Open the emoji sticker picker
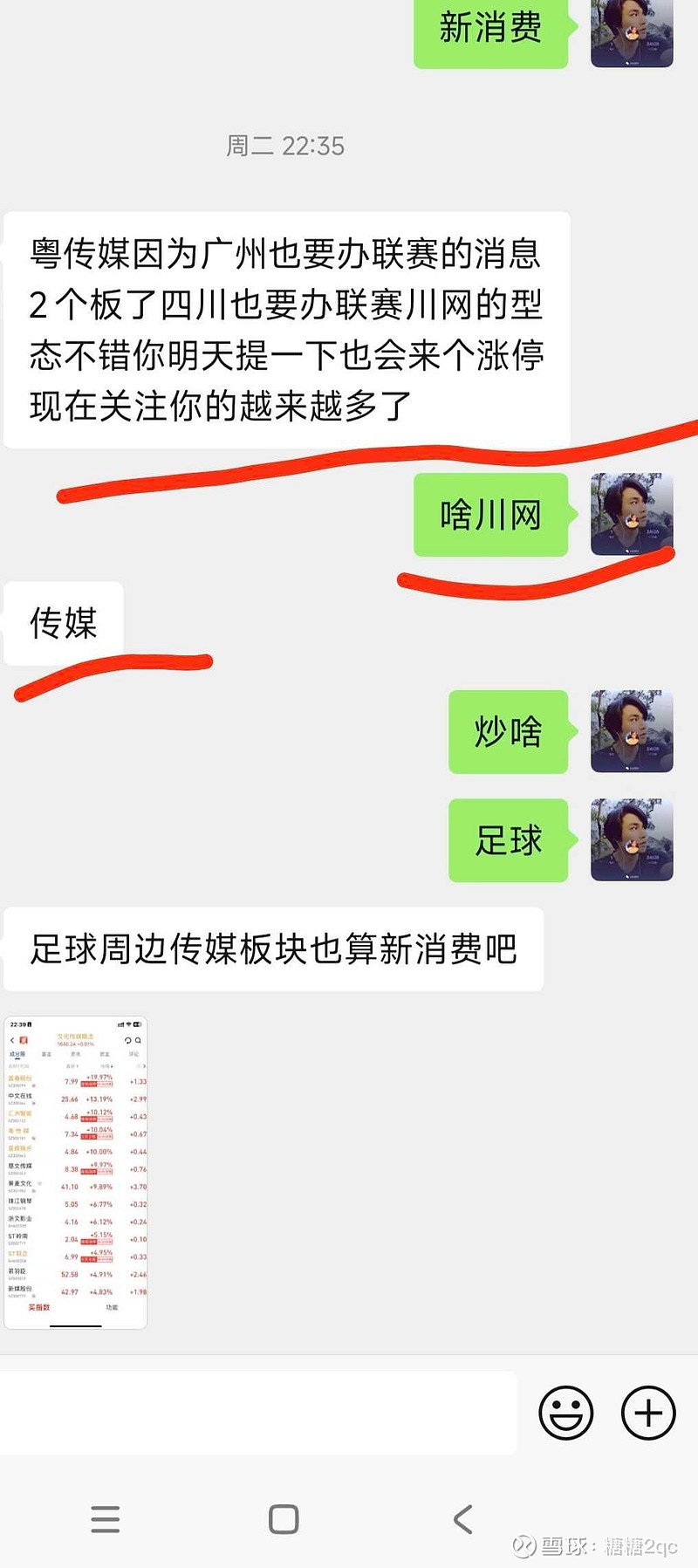Screen dimensions: 698x1568 (x=566, y=1413)
